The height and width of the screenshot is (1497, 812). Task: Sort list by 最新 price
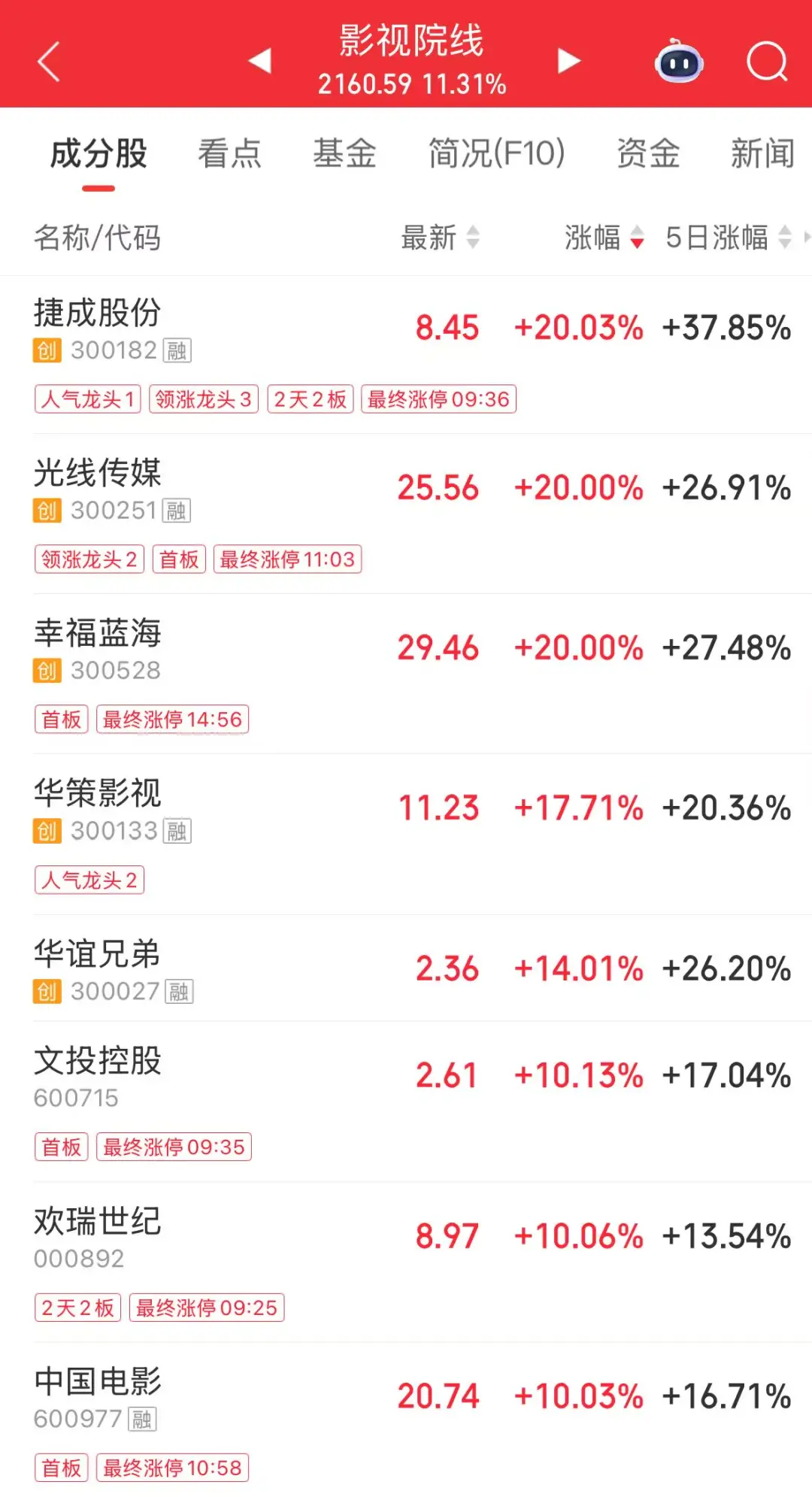pos(440,238)
